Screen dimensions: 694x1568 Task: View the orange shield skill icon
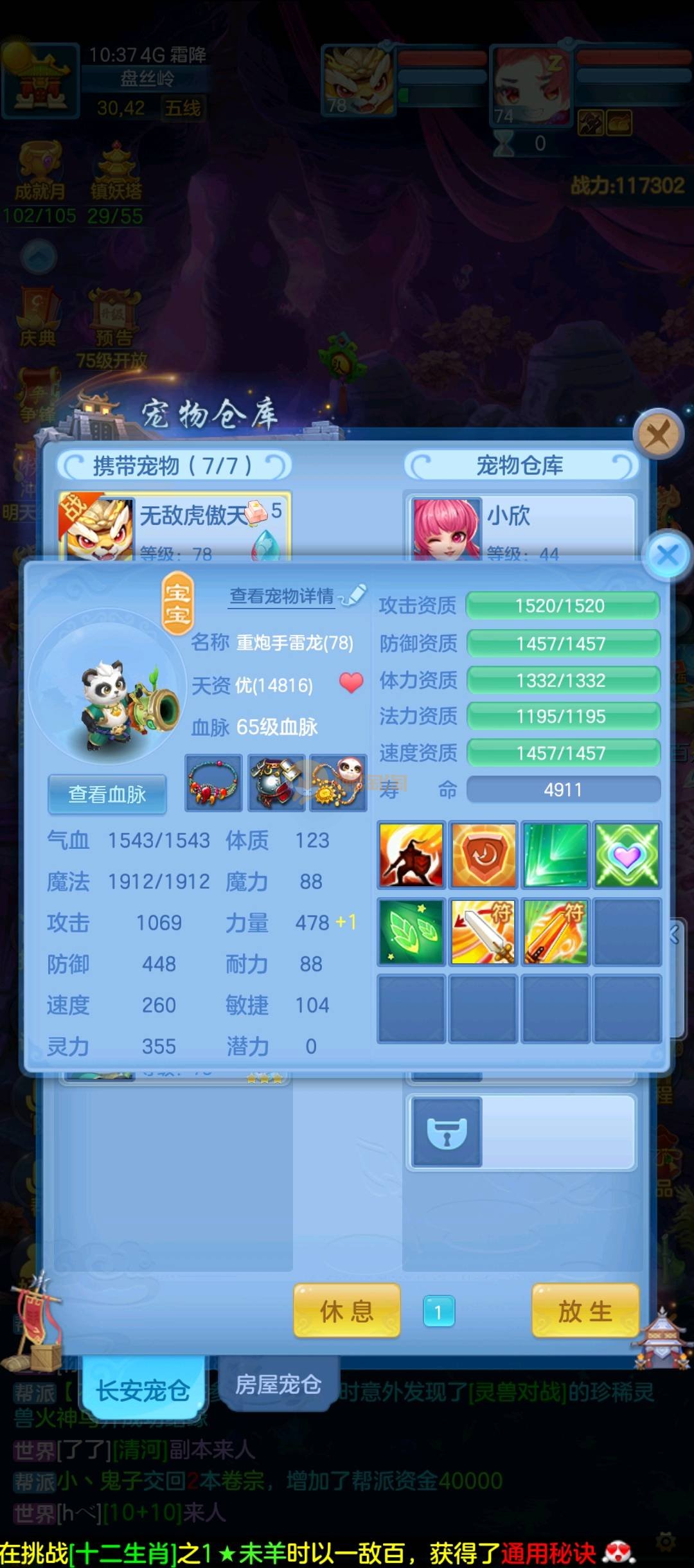pos(483,855)
